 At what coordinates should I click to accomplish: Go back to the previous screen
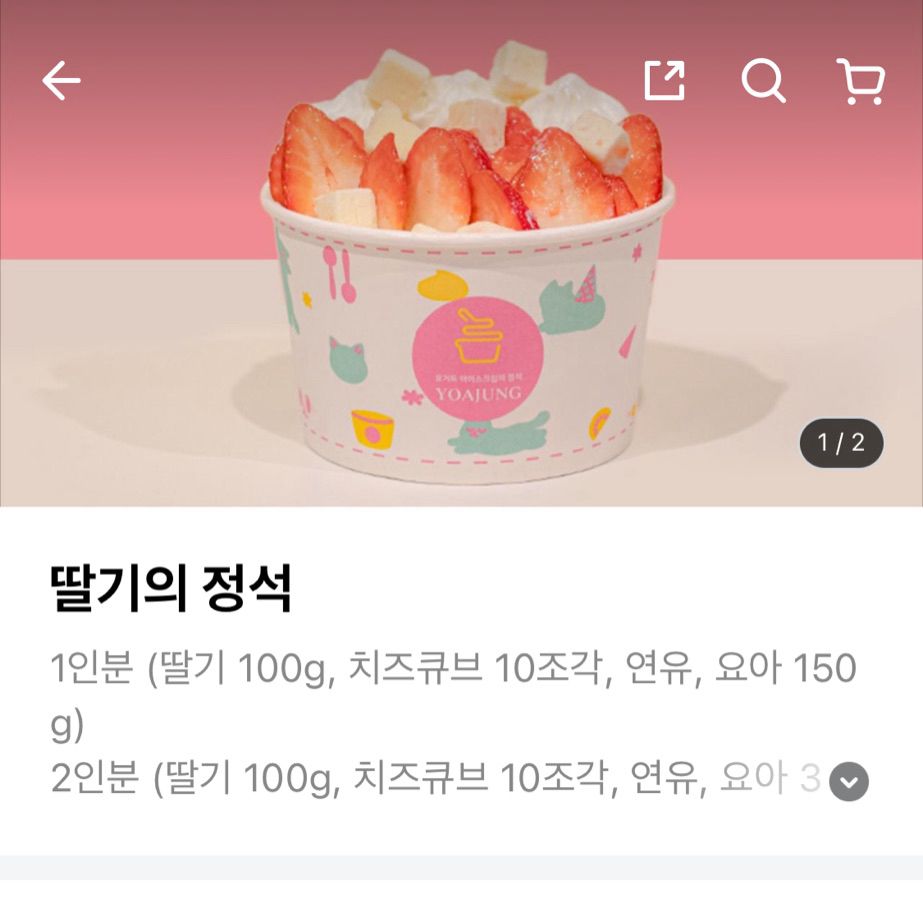pyautogui.click(x=61, y=81)
